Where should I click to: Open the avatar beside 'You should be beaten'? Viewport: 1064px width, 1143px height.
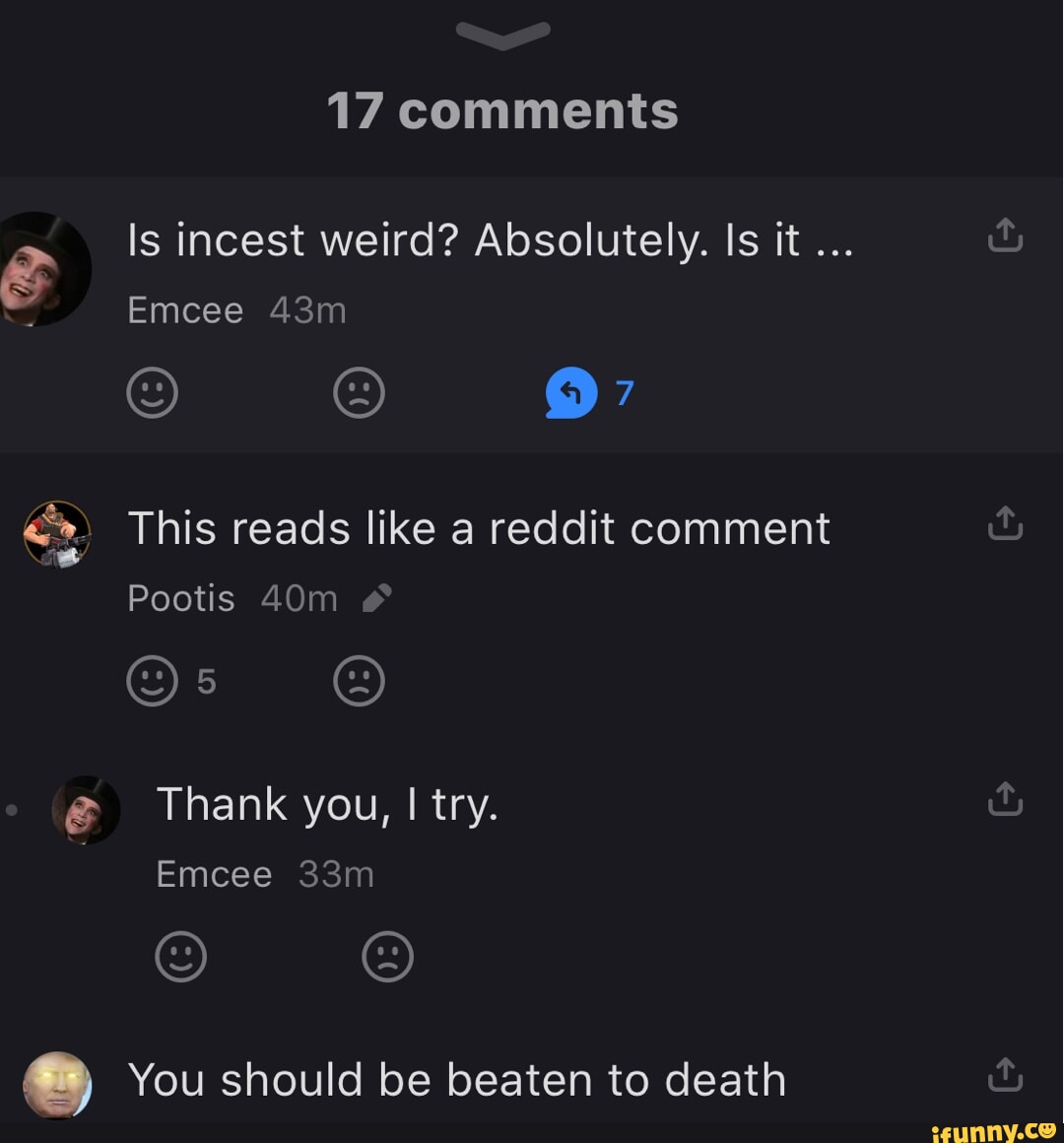pos(57,1085)
